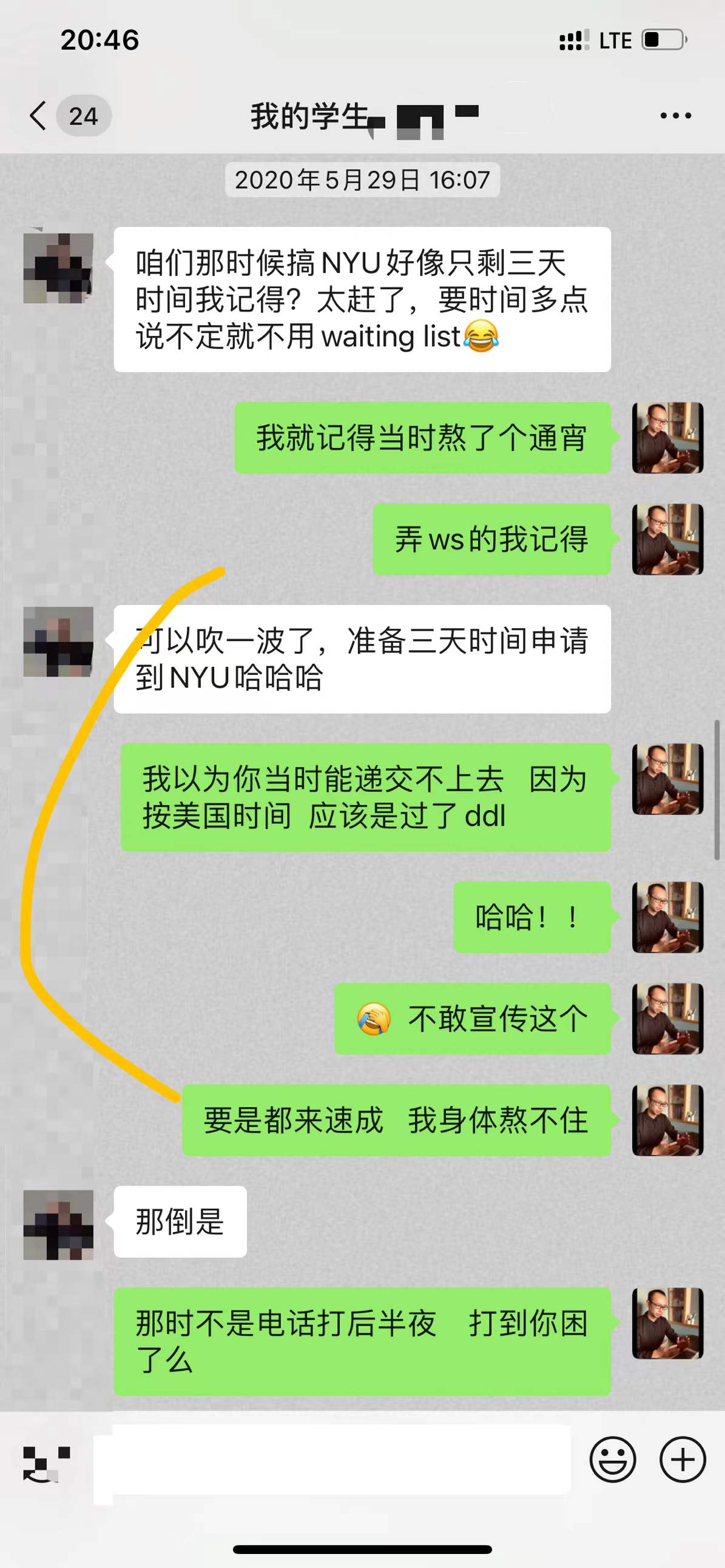
Task: Open sender's avatar beside "我就记得当时熬了个通宵"
Action: coord(668,438)
